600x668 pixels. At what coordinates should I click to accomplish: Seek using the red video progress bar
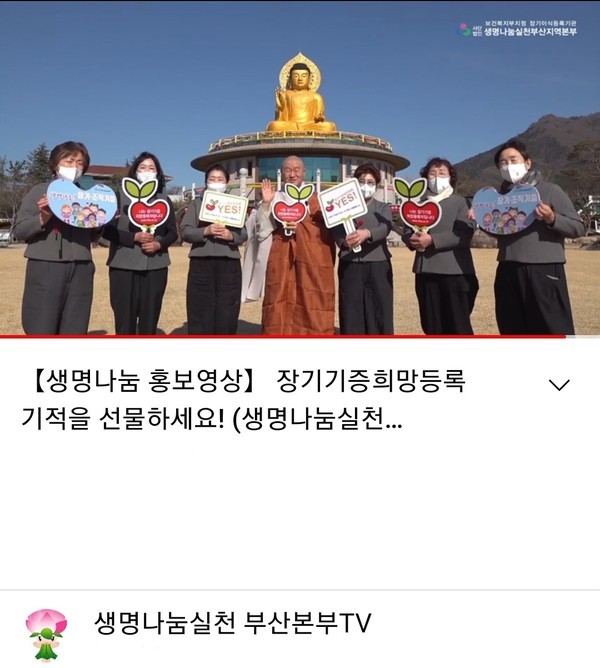(x=300, y=337)
